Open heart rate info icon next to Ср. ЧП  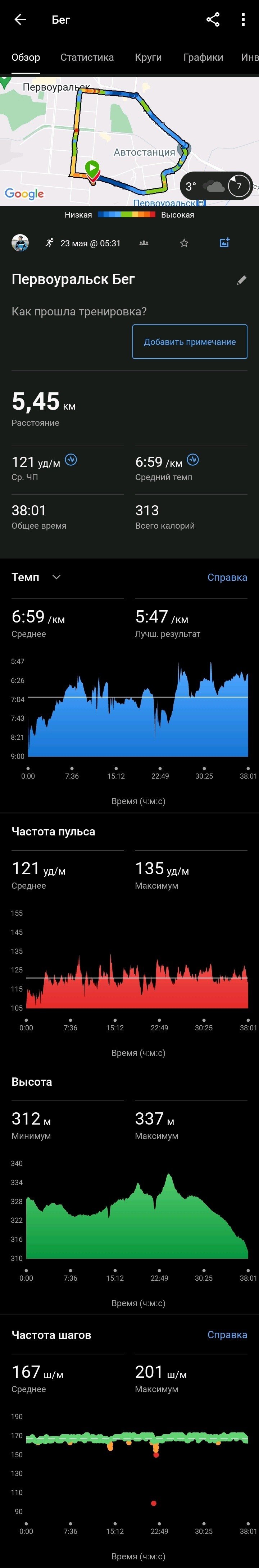[71, 460]
